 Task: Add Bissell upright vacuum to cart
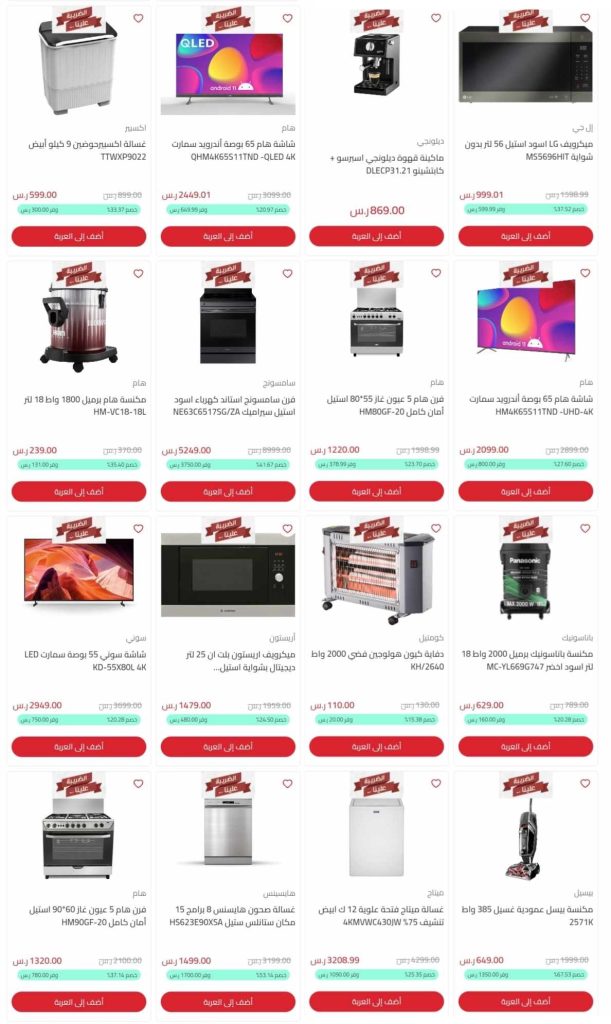pos(525,1002)
